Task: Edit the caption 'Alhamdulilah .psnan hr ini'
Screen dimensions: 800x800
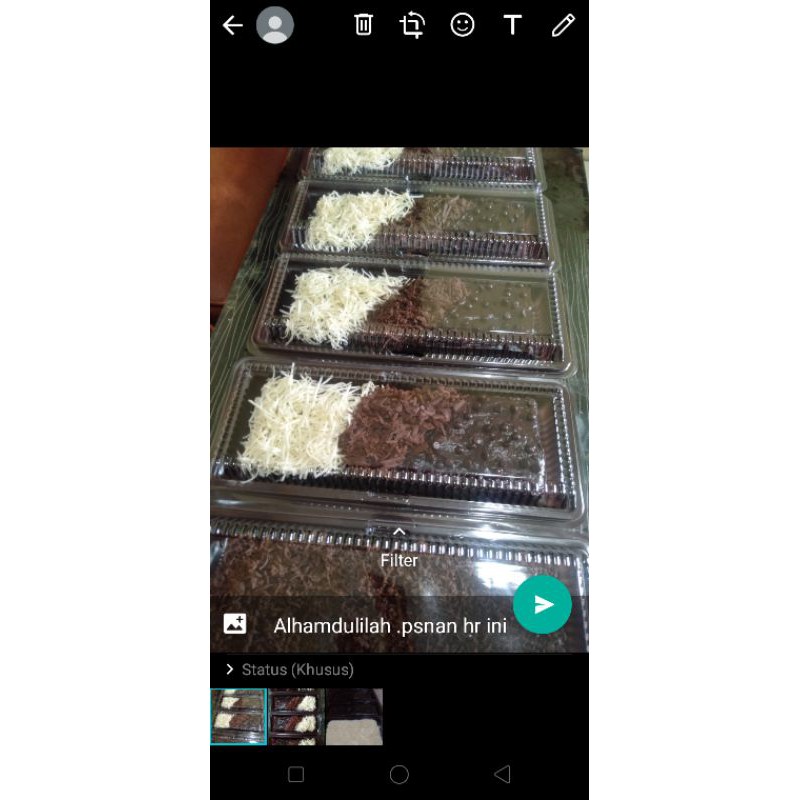Action: click(390, 626)
